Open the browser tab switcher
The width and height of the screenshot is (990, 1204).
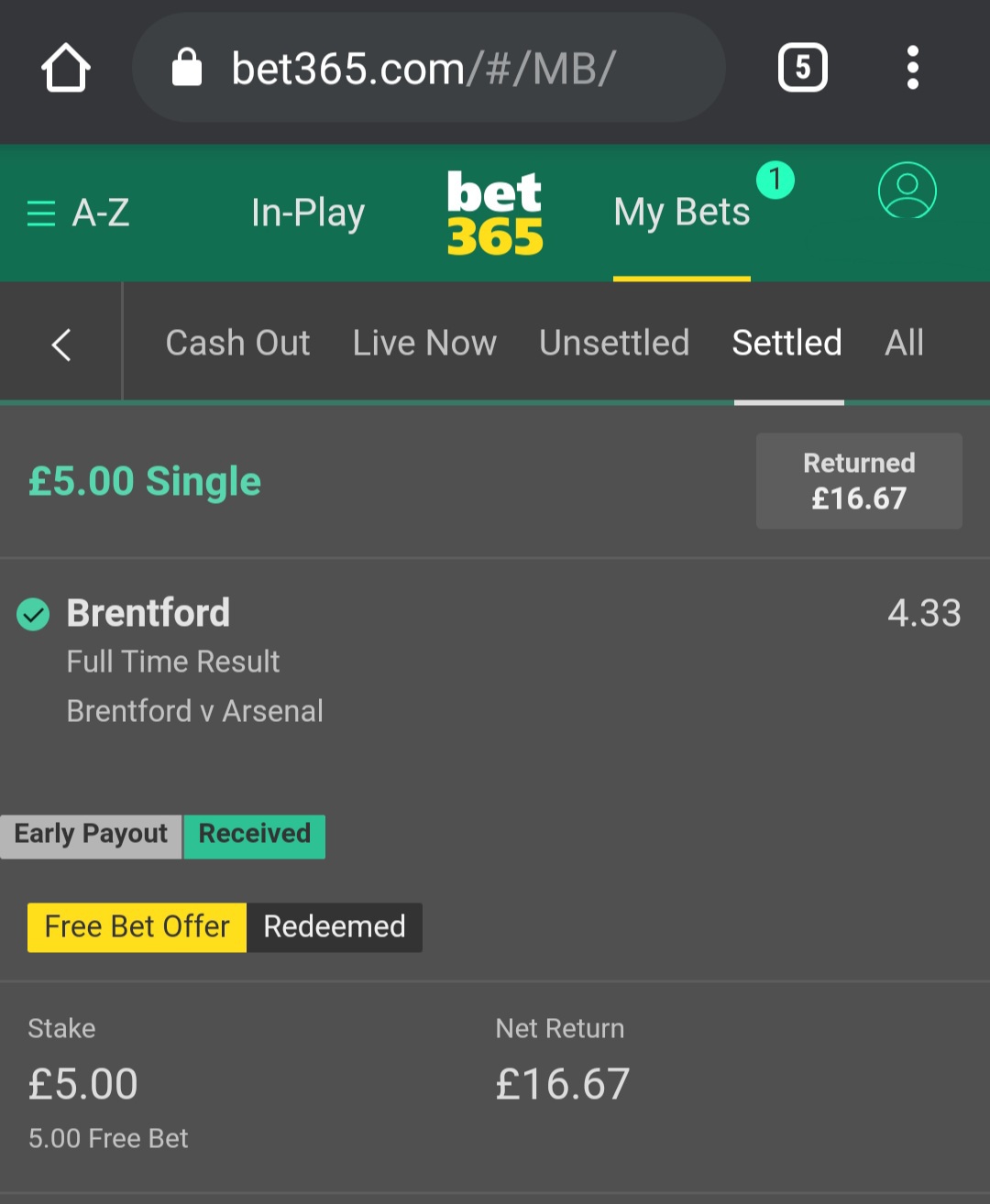click(x=802, y=68)
